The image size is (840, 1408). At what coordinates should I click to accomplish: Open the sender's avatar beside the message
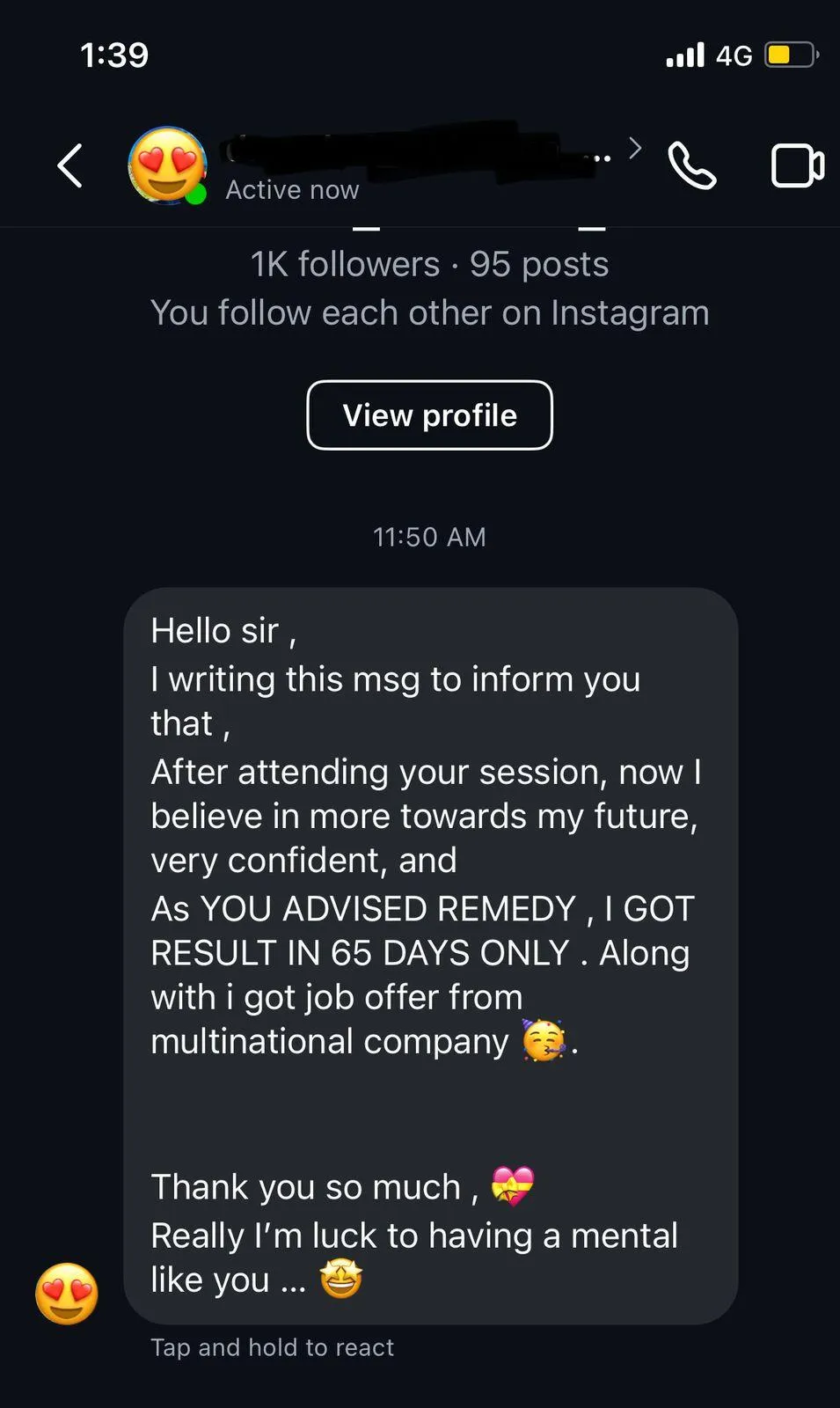[x=67, y=1293]
